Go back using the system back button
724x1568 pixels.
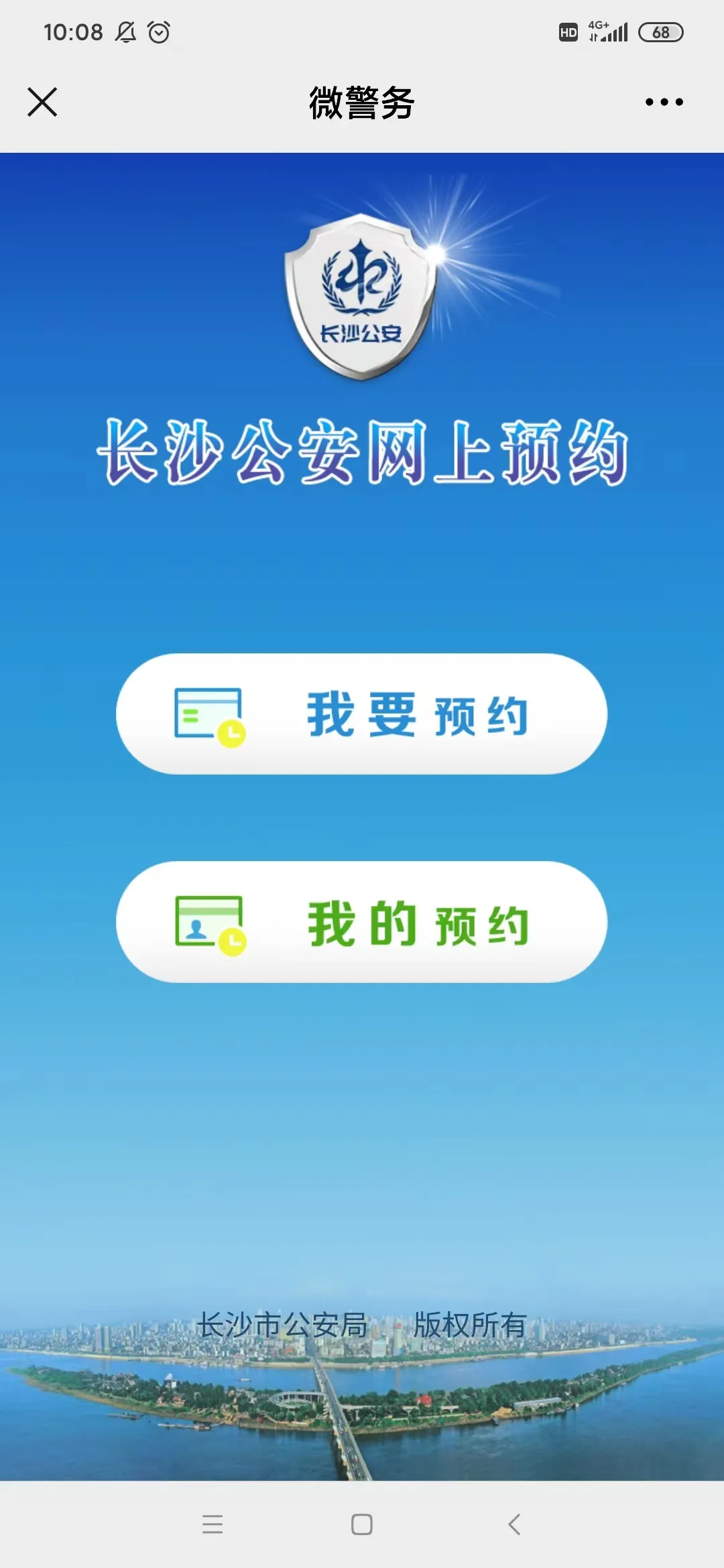point(514,1524)
